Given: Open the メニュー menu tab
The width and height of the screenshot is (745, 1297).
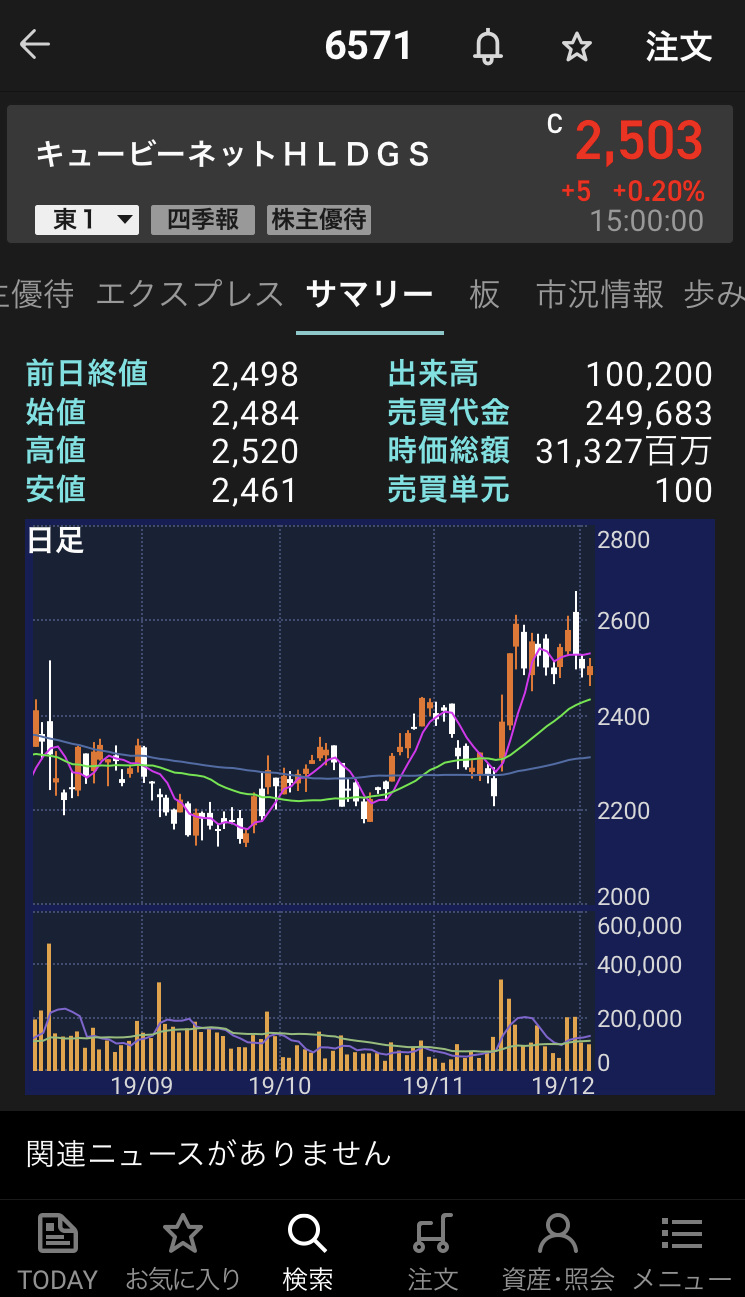Looking at the screenshot, I should tap(682, 1250).
